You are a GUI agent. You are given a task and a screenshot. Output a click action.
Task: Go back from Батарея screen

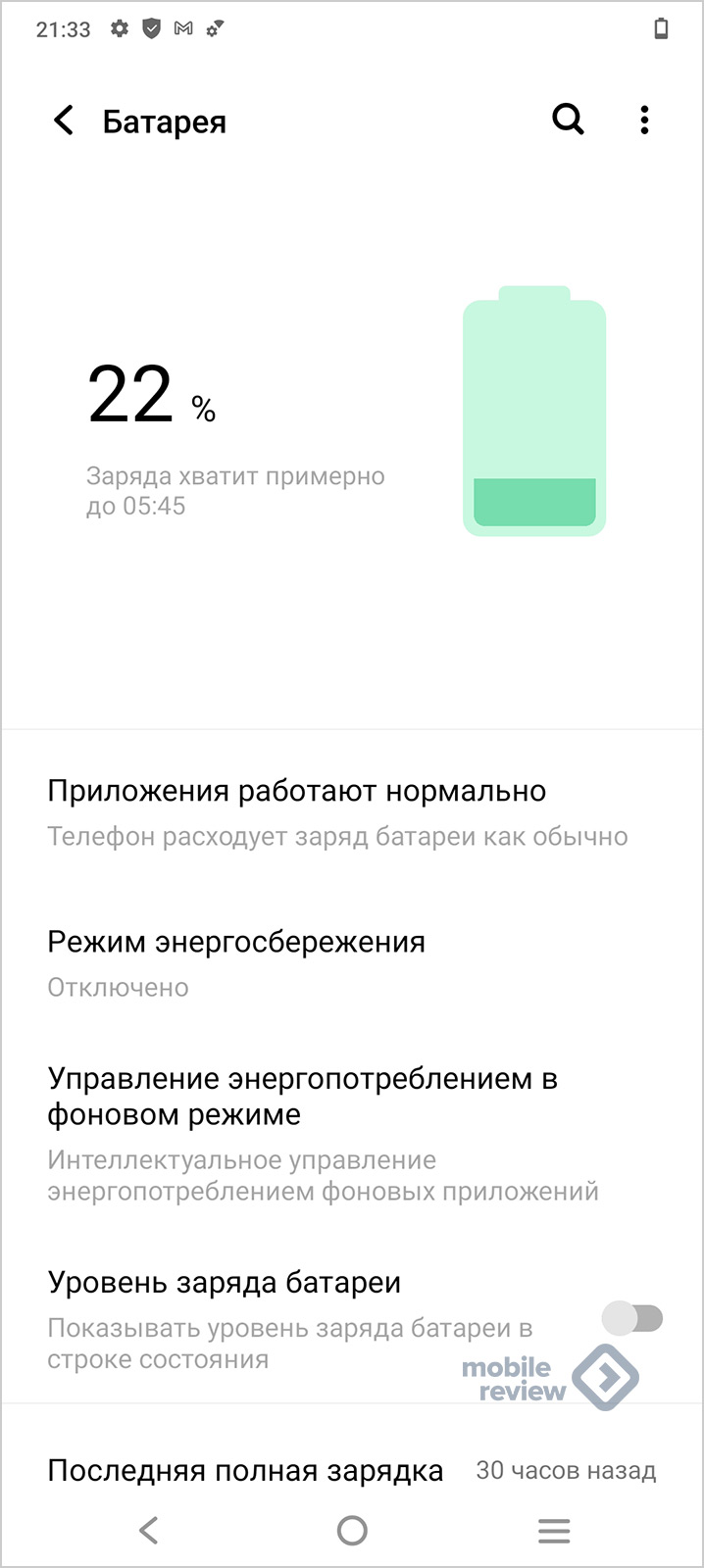pos(64,121)
